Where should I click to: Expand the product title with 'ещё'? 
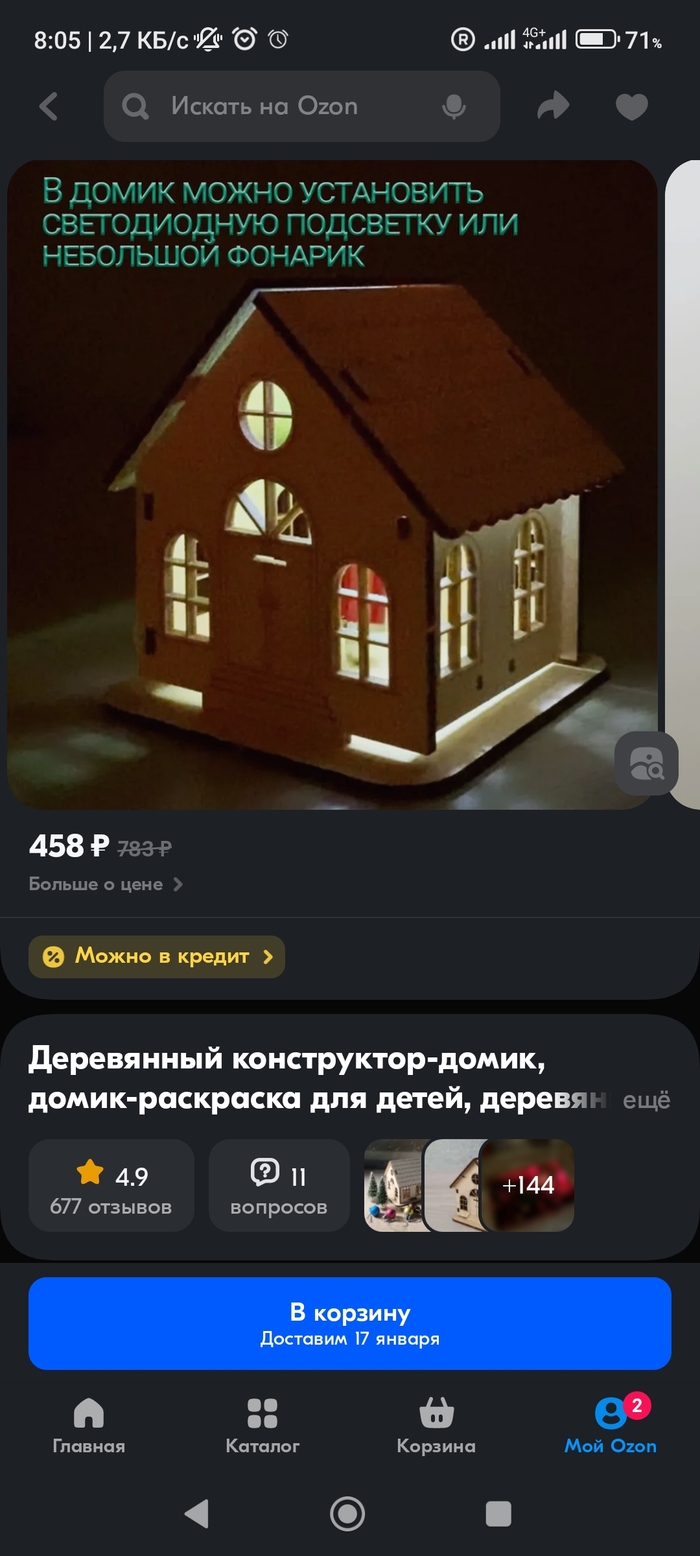coord(646,1100)
